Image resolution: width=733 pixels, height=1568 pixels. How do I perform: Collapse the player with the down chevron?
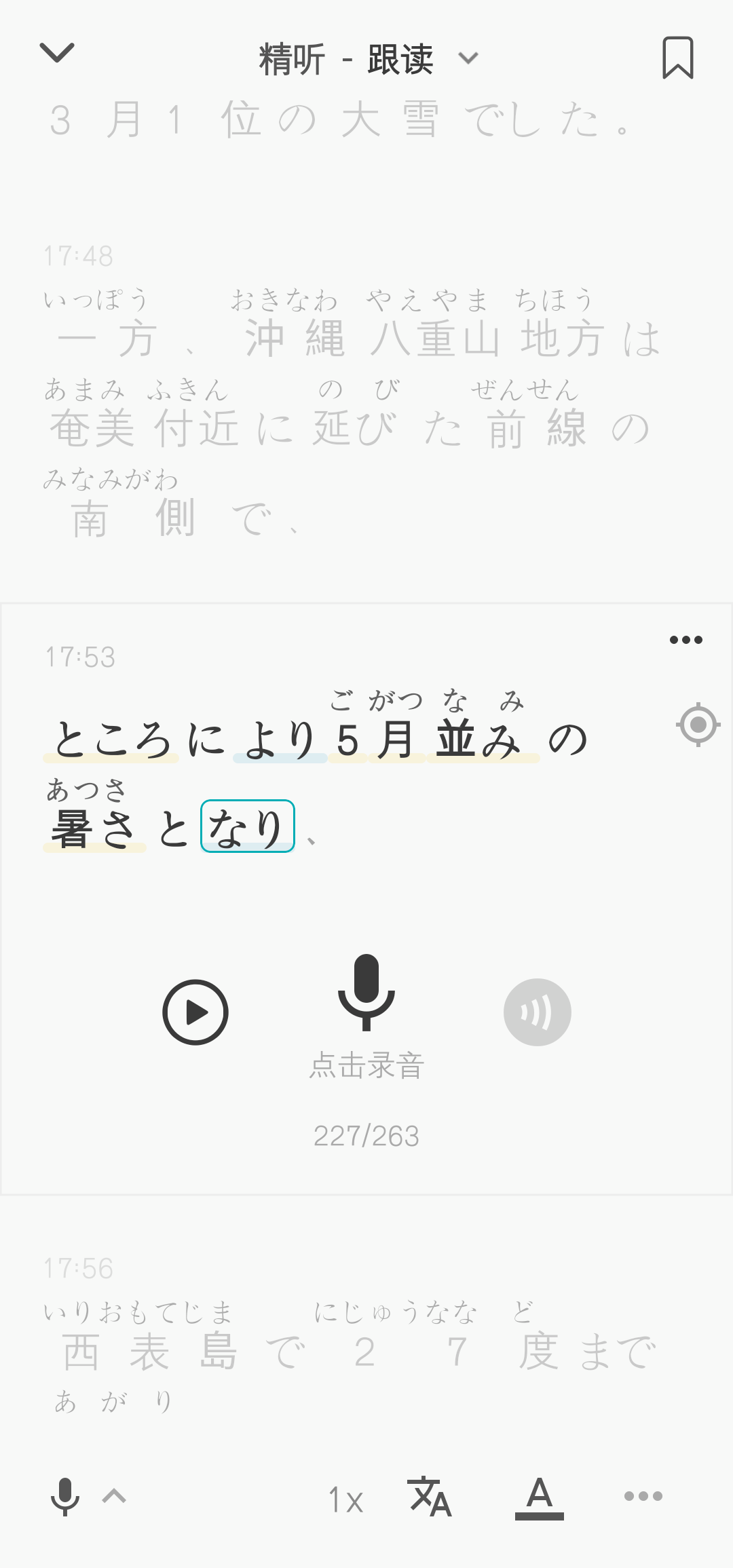coord(57,53)
